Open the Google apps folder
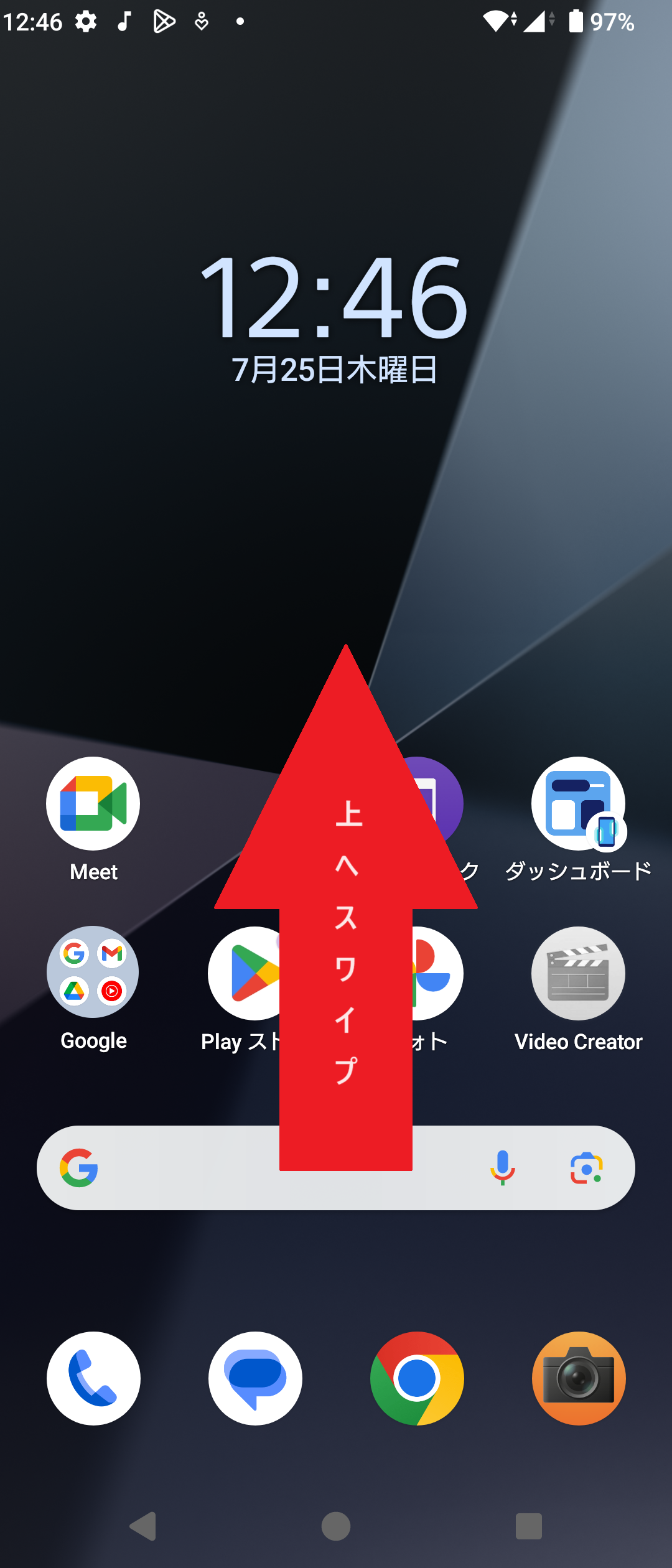Image resolution: width=672 pixels, height=1568 pixels. (x=93, y=973)
